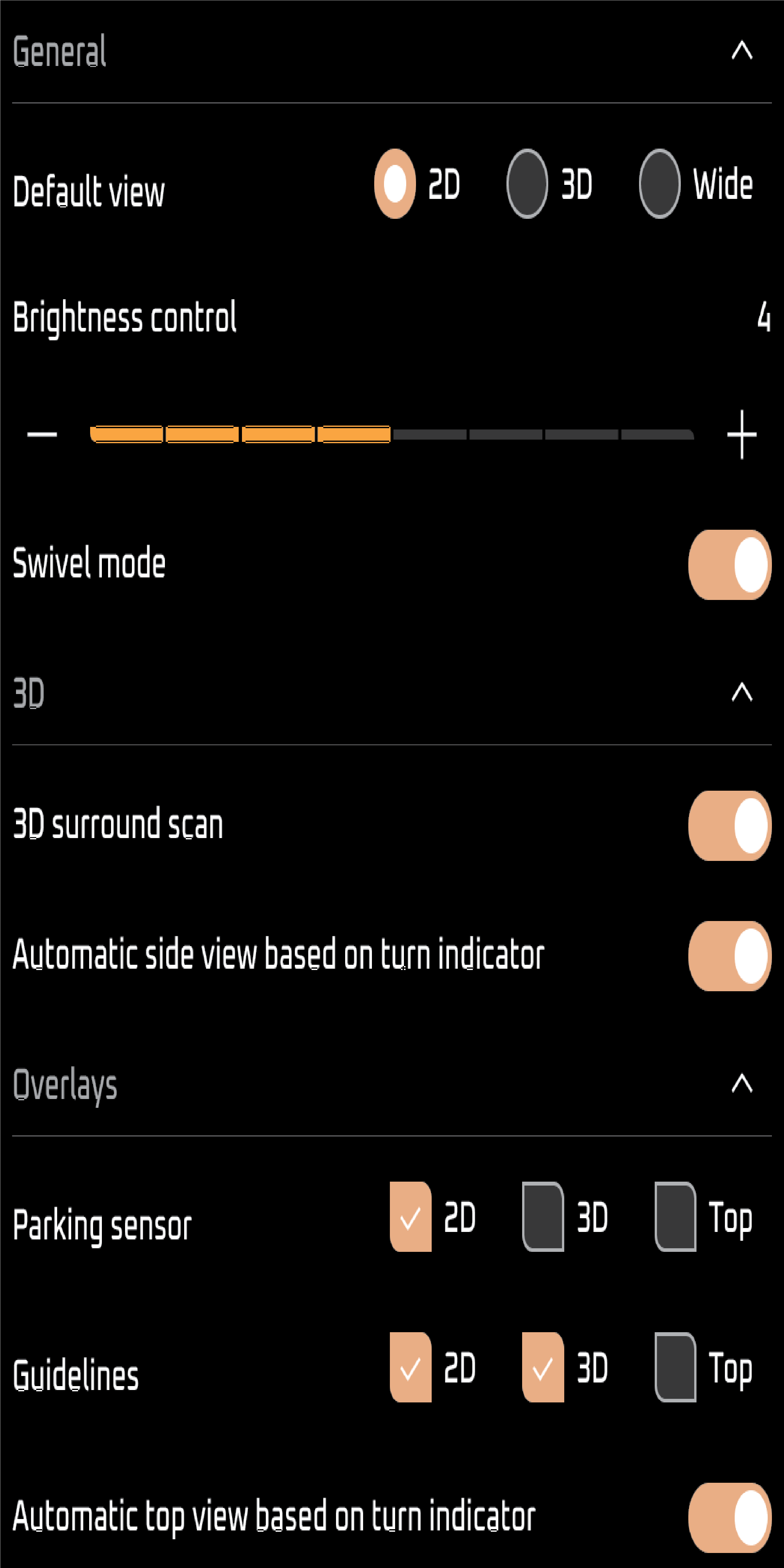This screenshot has width=784, height=1568.
Task: Collapse the Overlays section
Action: 742,1083
